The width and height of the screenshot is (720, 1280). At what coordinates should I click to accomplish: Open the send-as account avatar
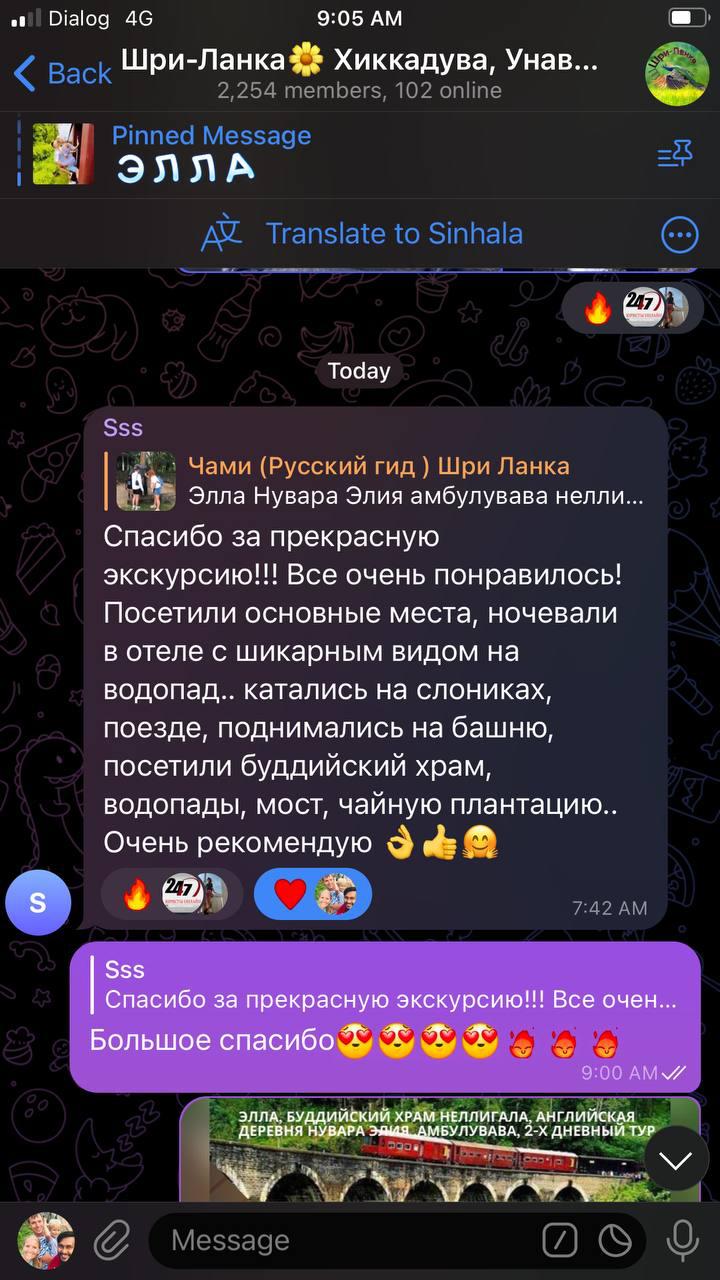[45, 1241]
